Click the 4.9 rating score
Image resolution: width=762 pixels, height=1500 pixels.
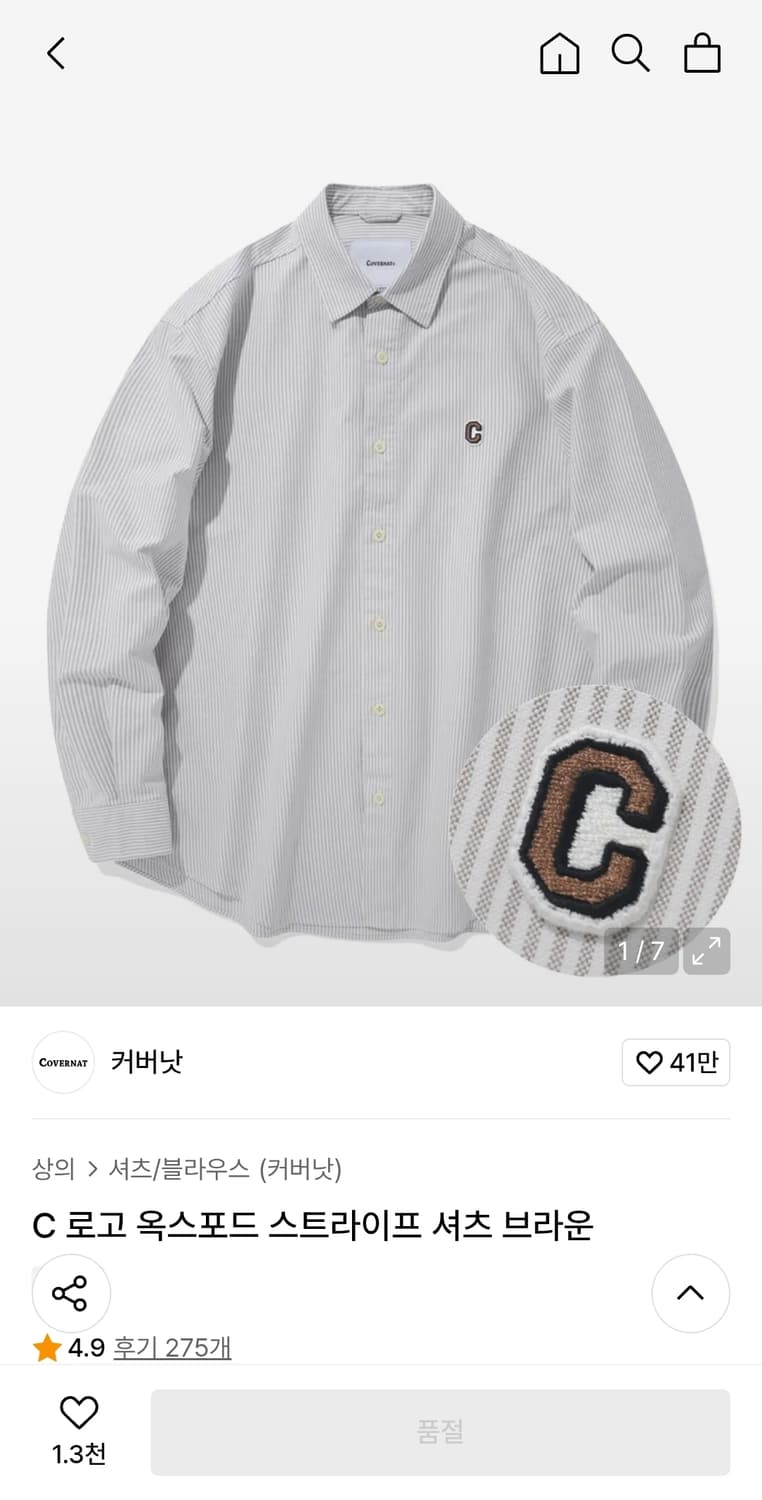tap(84, 1347)
